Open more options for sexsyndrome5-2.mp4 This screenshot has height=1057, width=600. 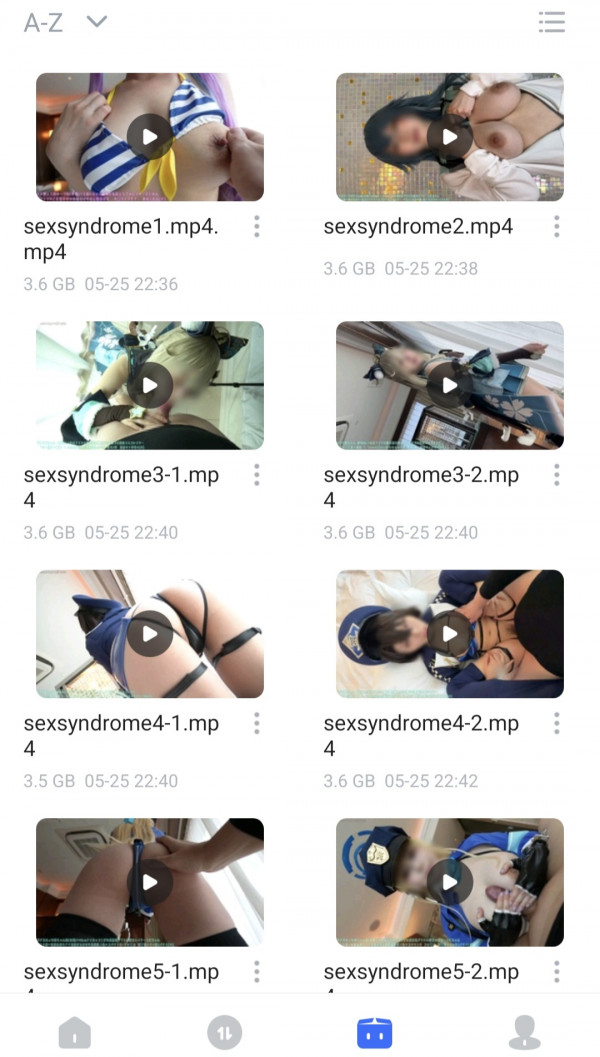557,972
